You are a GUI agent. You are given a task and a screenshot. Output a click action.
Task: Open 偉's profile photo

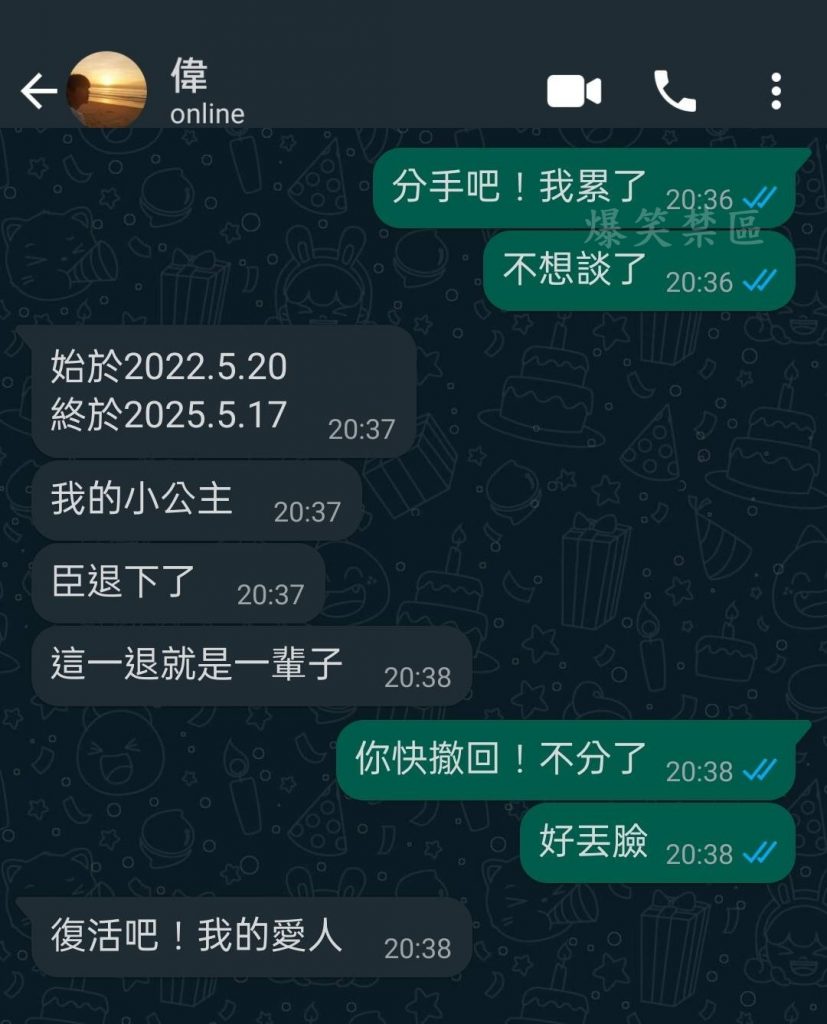(107, 90)
